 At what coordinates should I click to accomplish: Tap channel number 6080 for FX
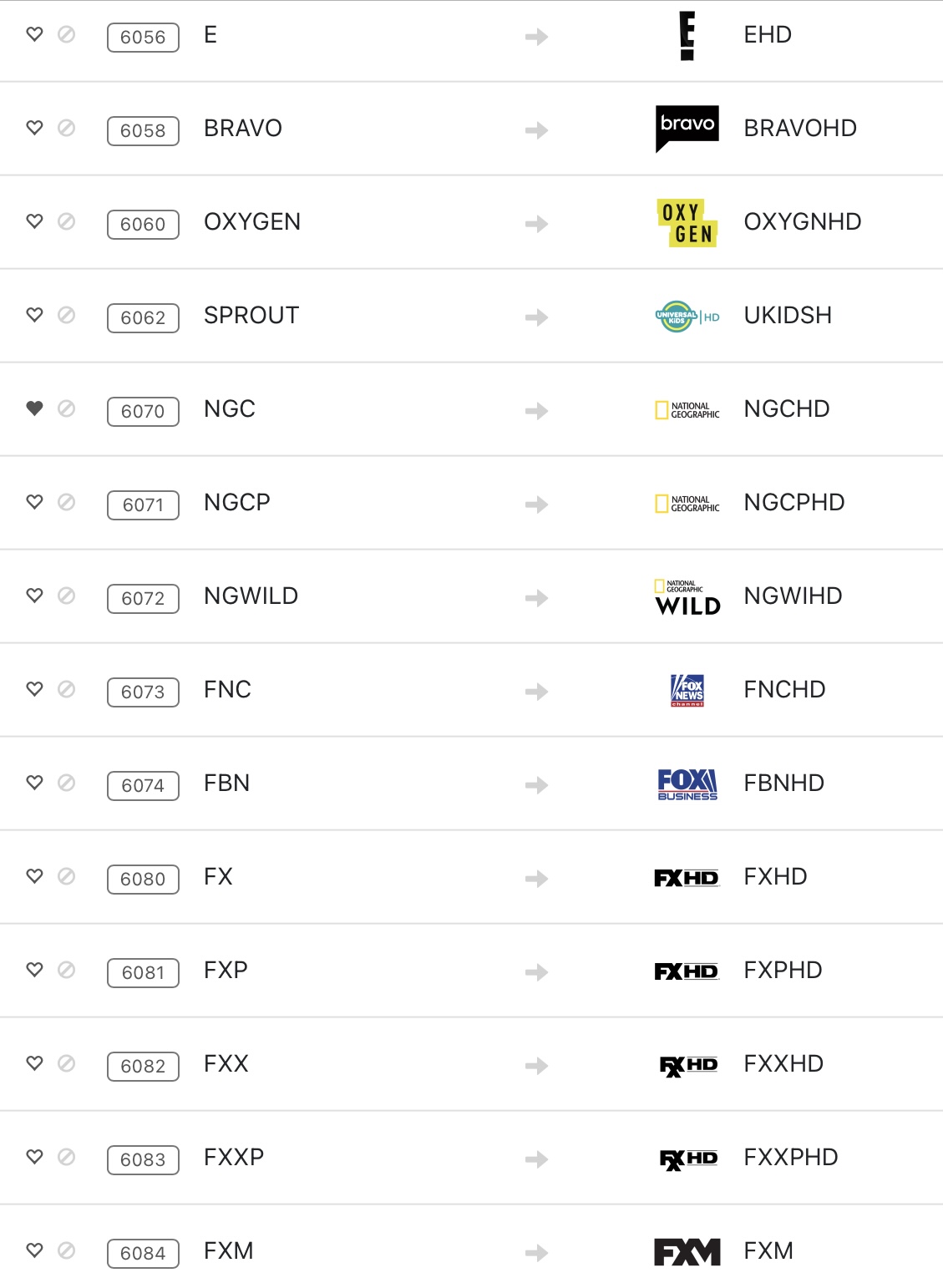tap(143, 880)
